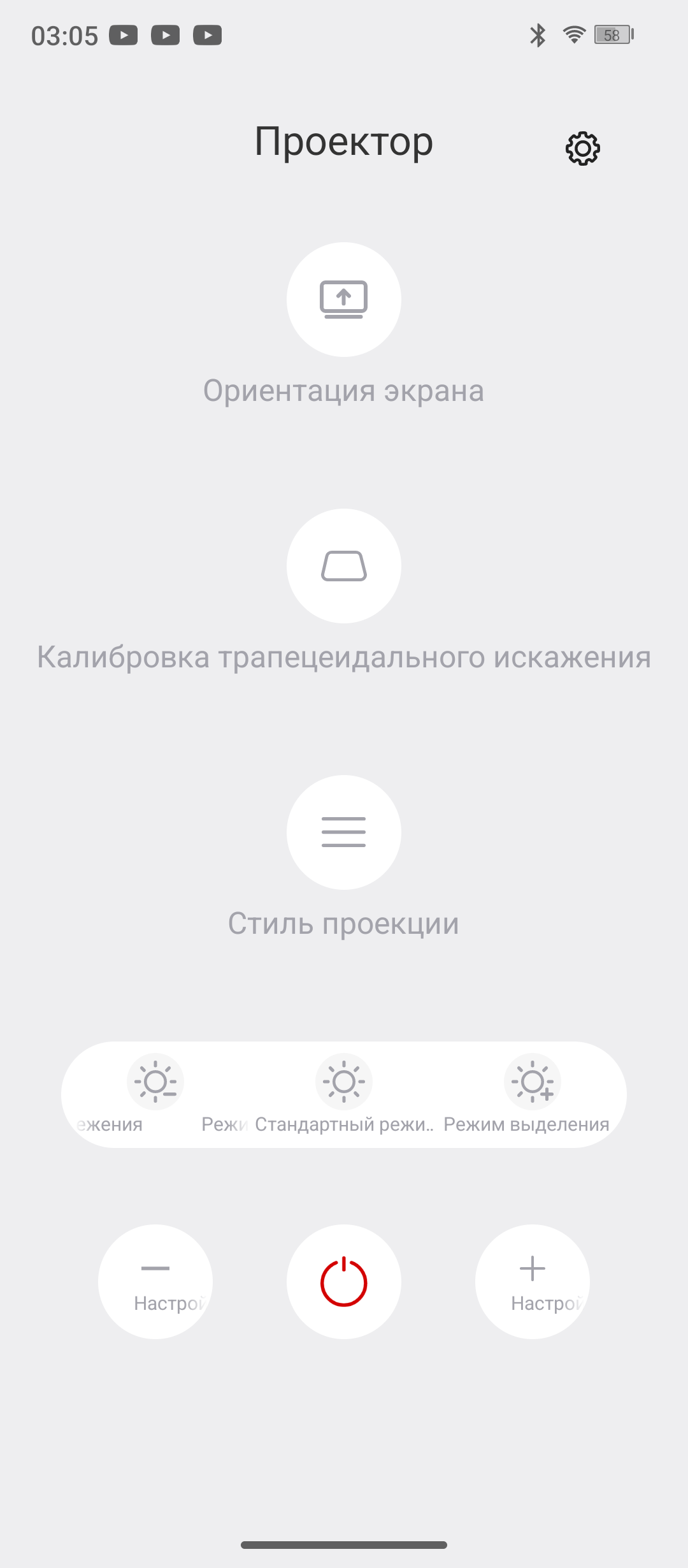Open Стиль проекции menu
Viewport: 688px width, 1568px height.
(x=343, y=832)
